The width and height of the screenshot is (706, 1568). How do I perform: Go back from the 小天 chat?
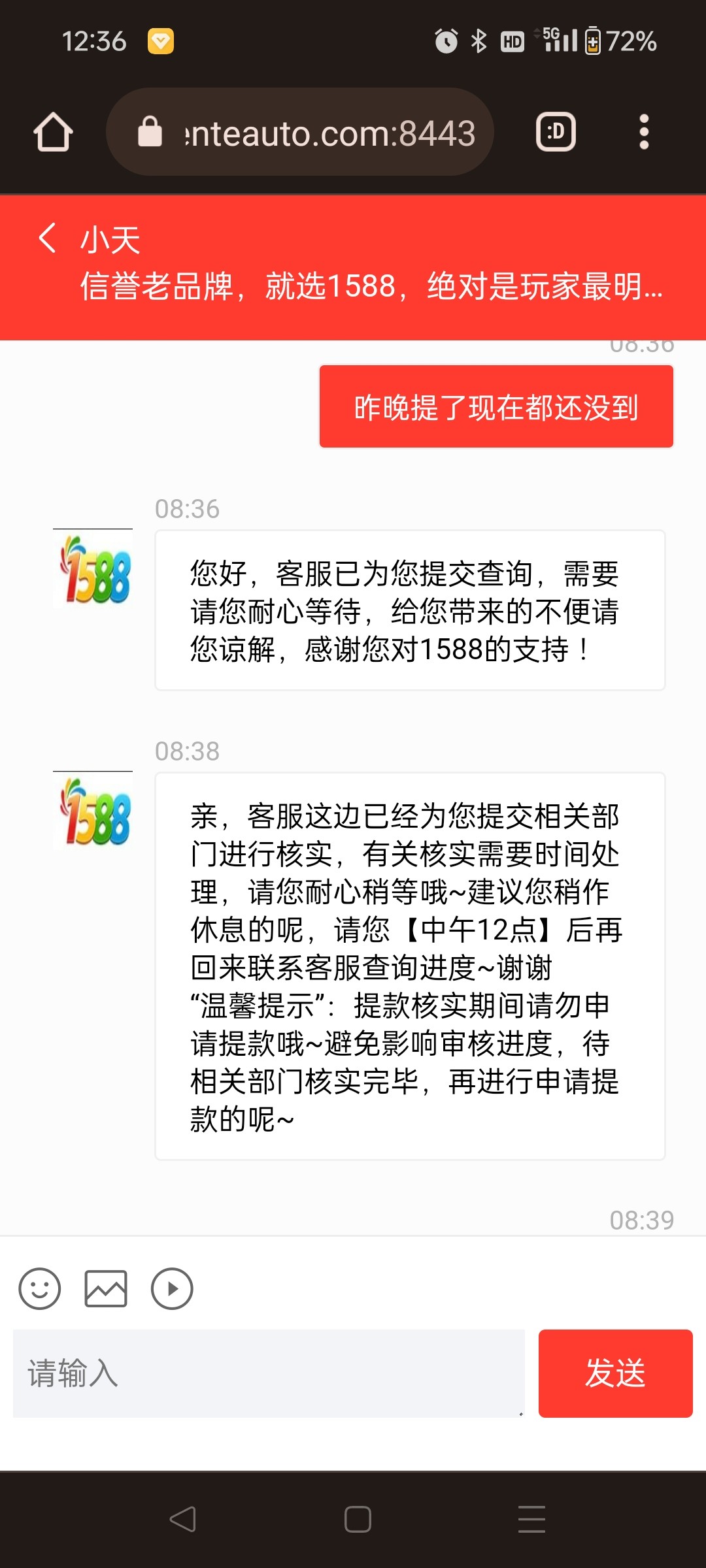click(47, 238)
